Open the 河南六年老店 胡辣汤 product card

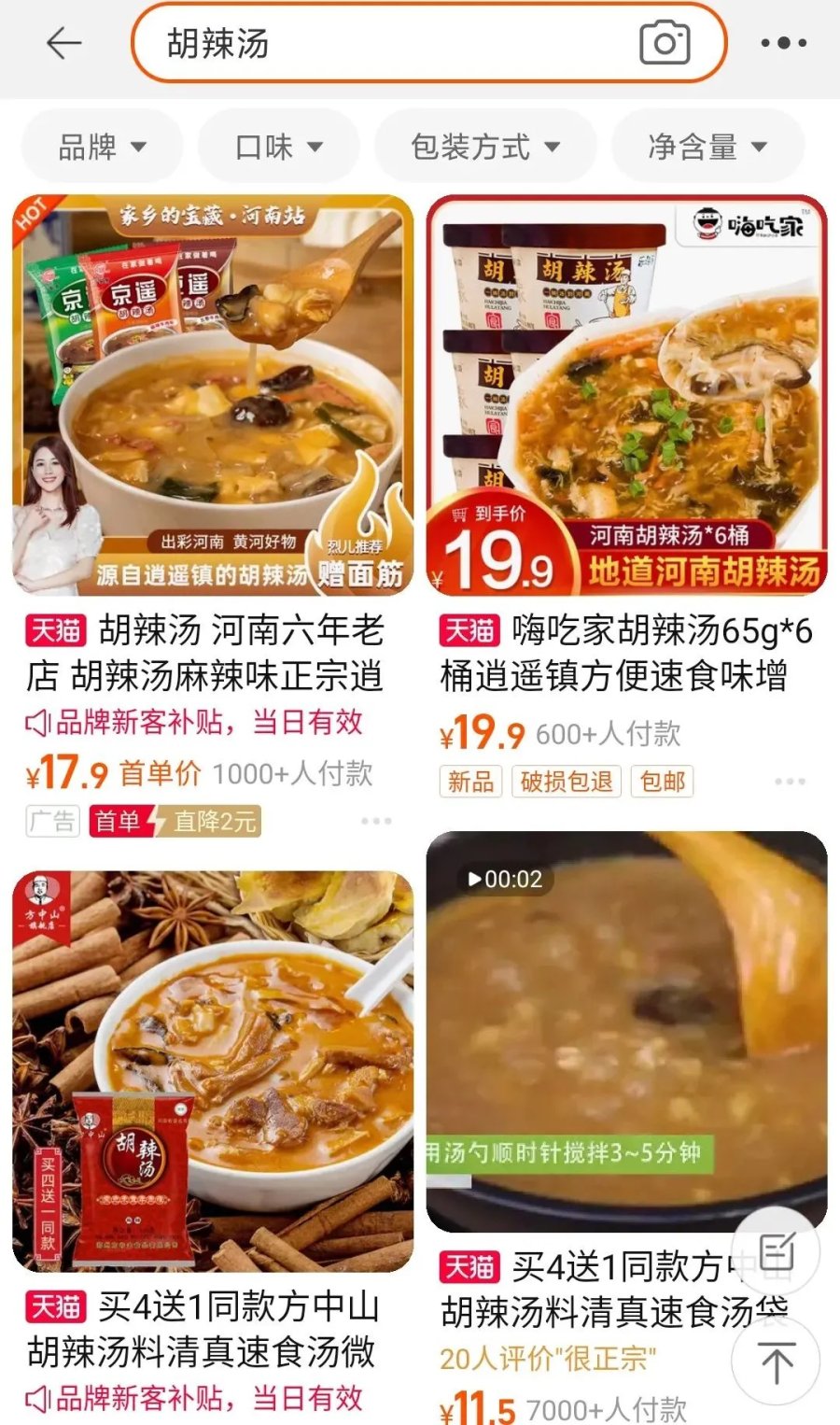213,395
